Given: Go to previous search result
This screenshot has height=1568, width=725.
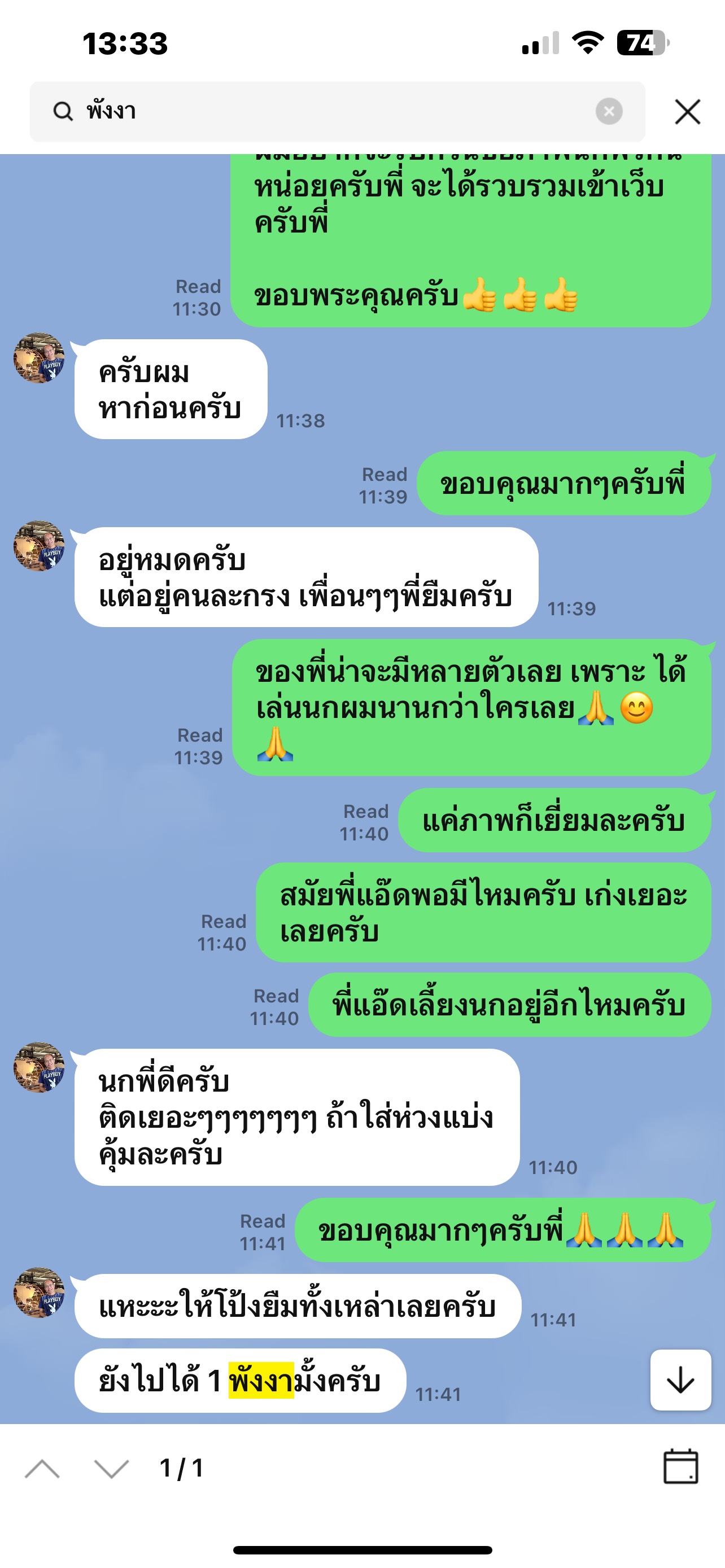Looking at the screenshot, I should point(42,1468).
